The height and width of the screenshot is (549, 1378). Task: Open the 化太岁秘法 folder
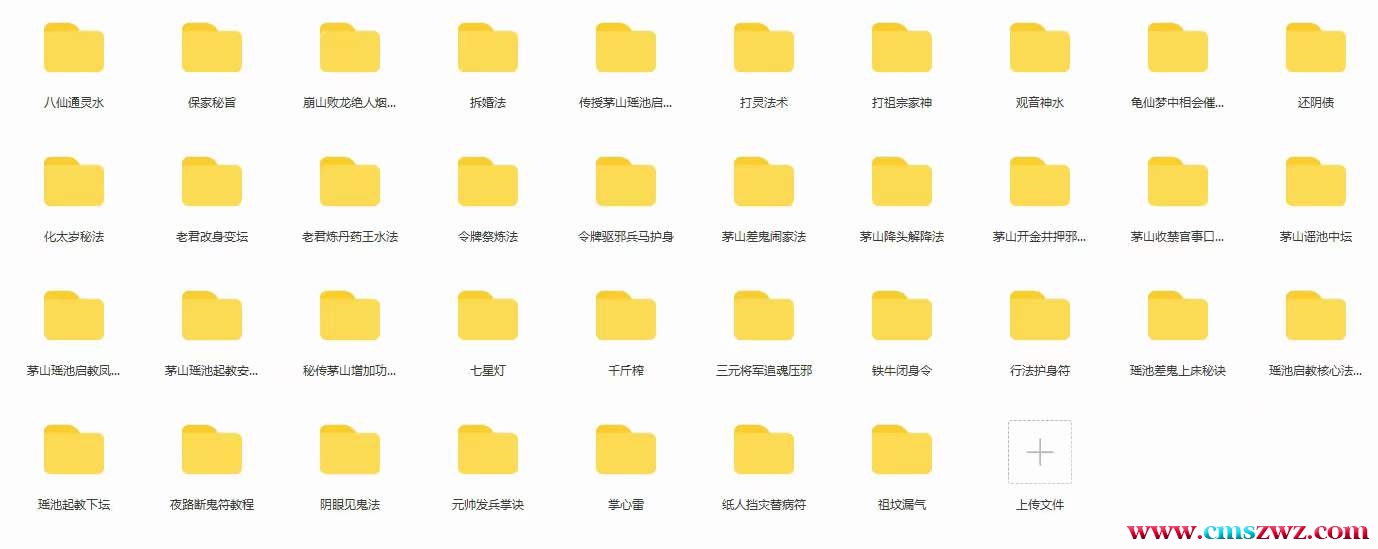tap(74, 183)
